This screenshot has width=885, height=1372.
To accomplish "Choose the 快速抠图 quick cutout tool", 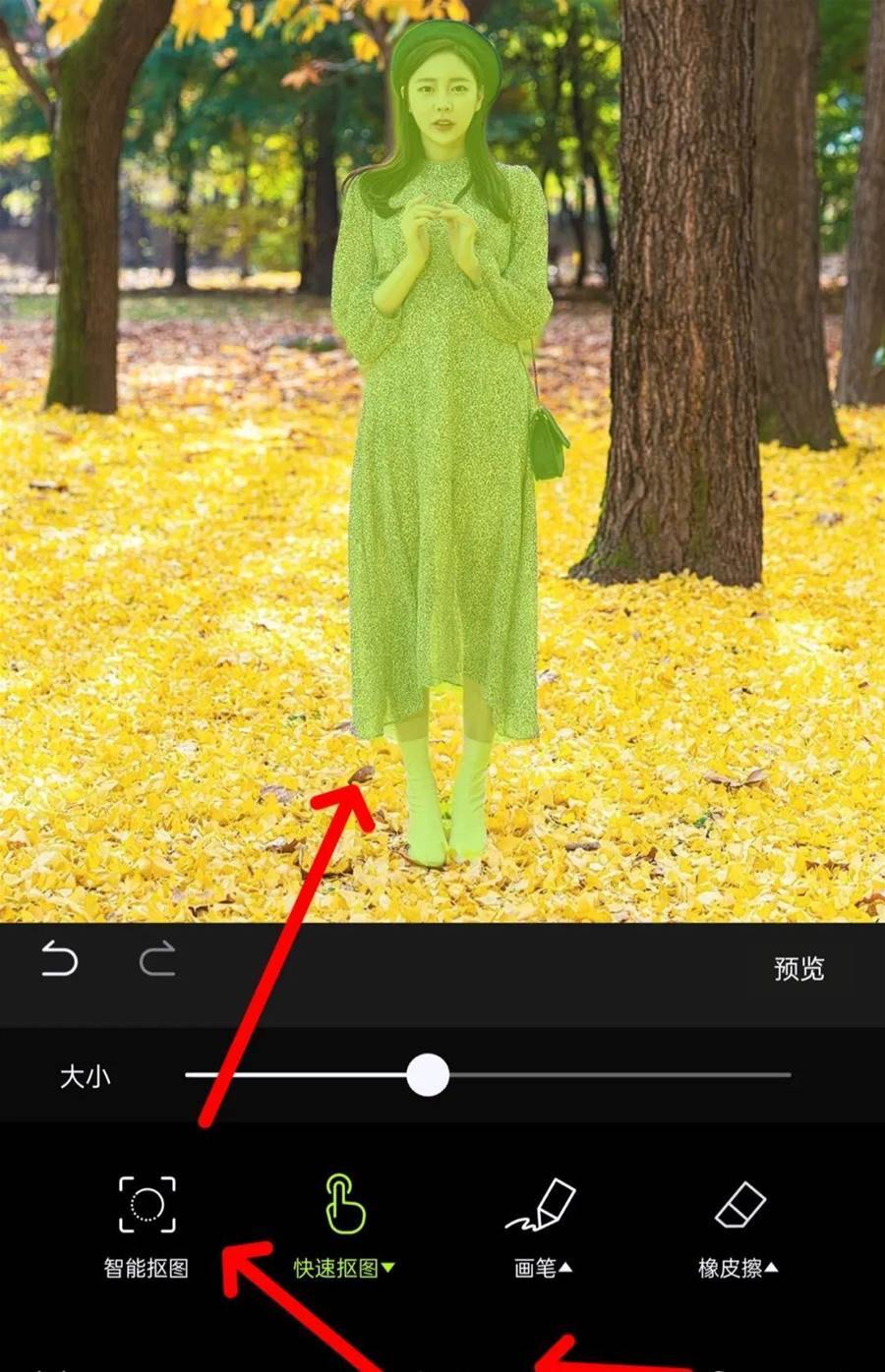I will (x=345, y=1226).
